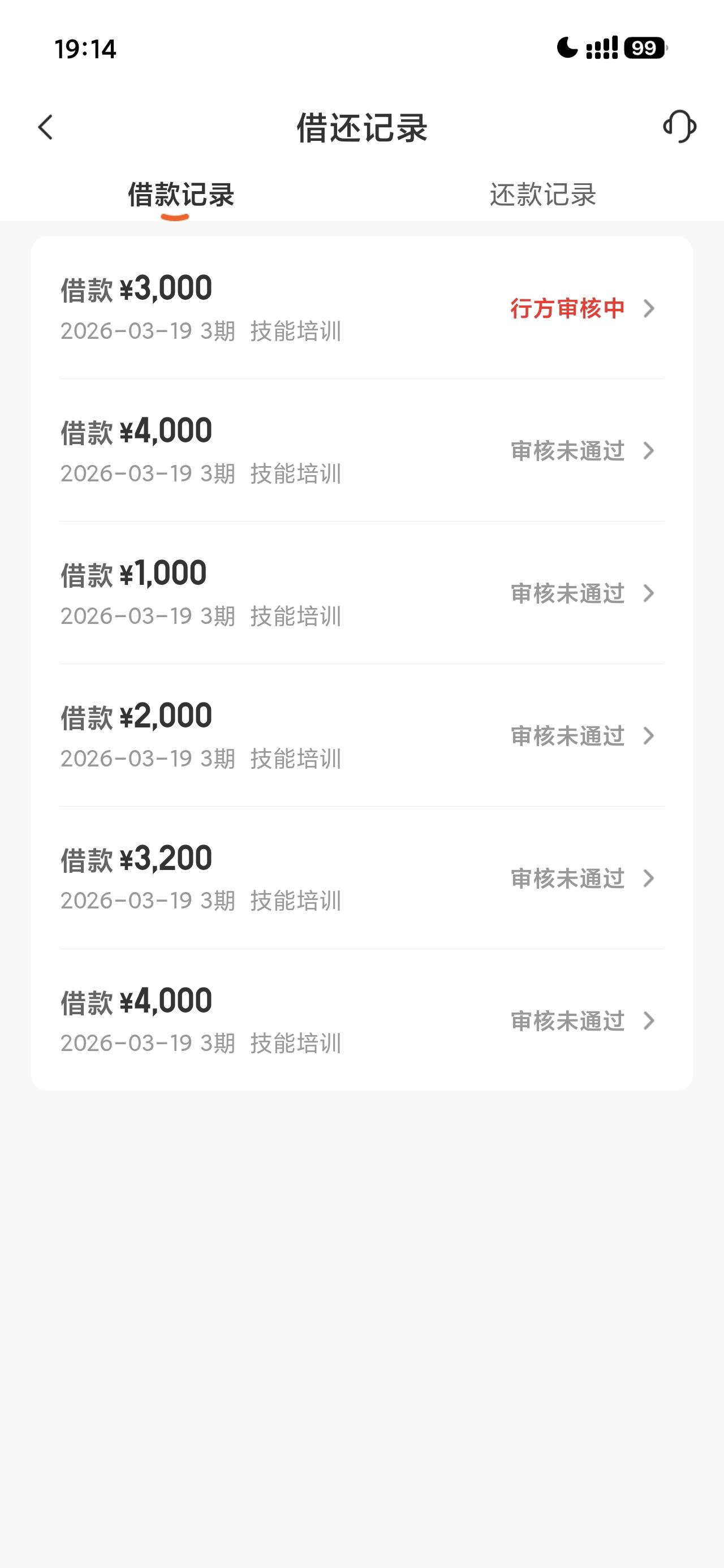Switch to the 还款记录 tab
Image resolution: width=724 pixels, height=1568 pixels.
tap(542, 195)
